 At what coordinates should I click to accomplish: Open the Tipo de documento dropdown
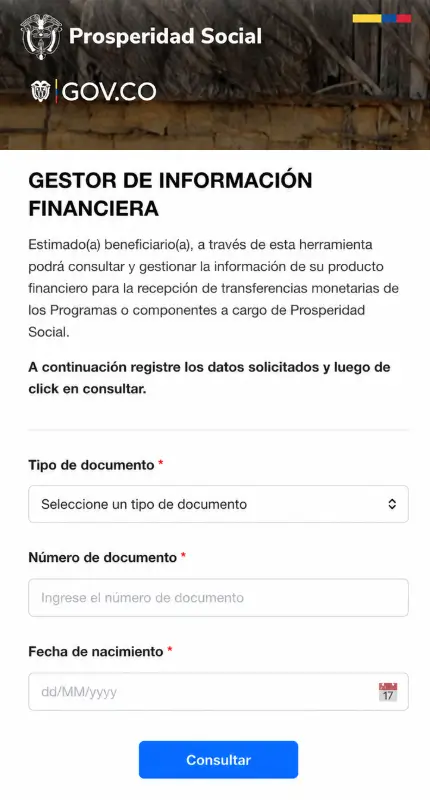(x=218, y=504)
